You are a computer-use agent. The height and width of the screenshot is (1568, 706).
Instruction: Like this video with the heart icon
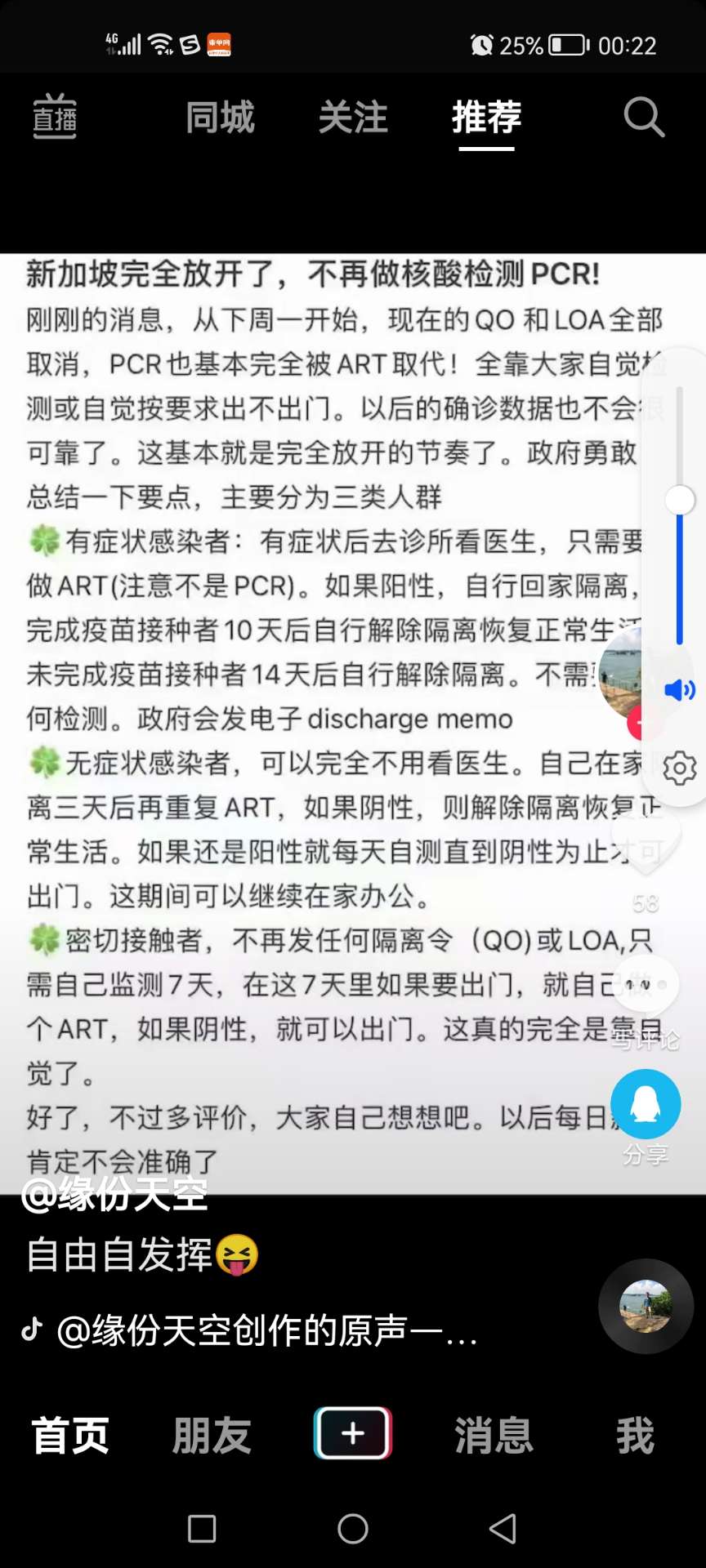(646, 849)
